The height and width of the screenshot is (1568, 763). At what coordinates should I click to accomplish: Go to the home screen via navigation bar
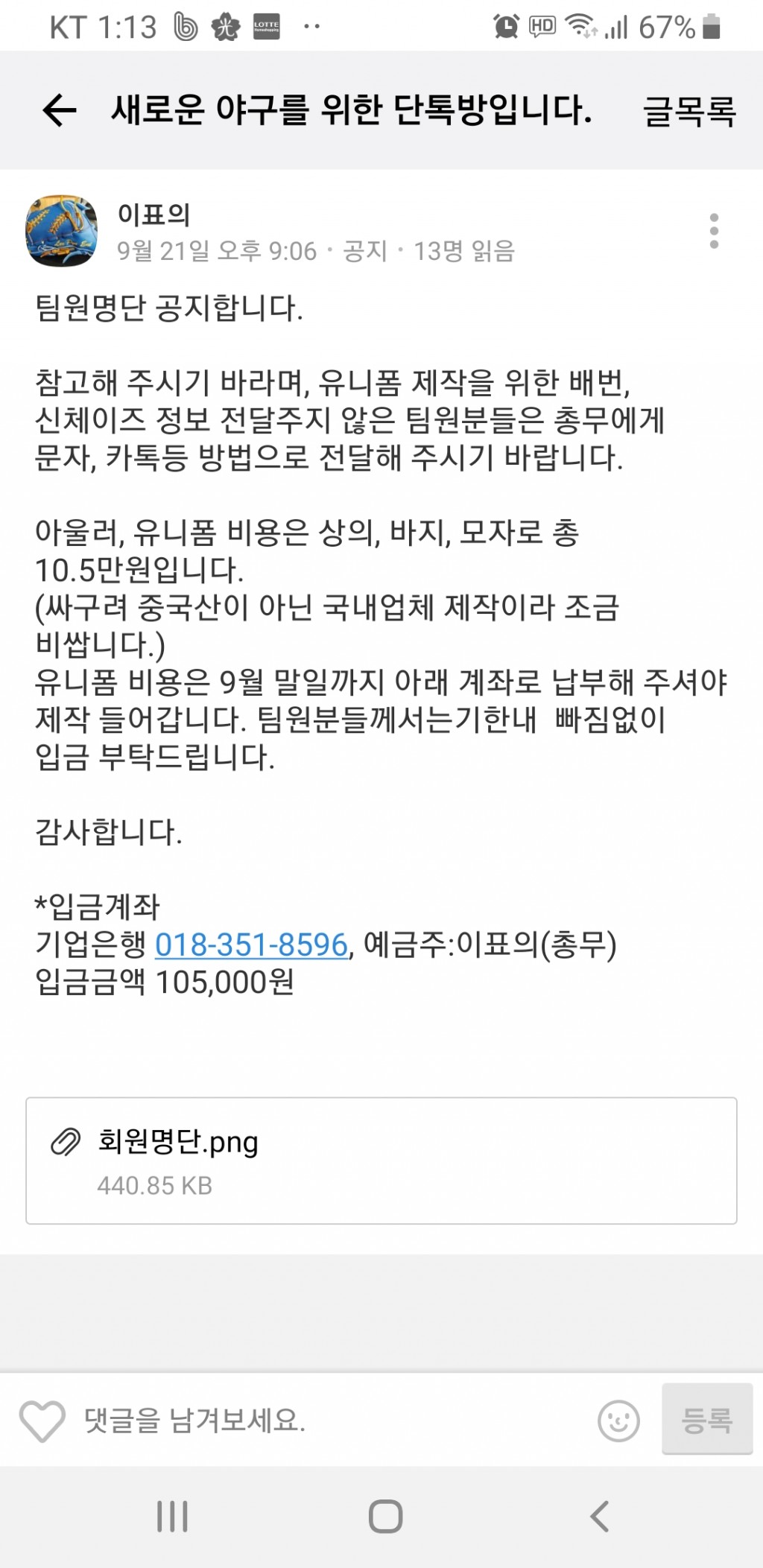point(385,1516)
